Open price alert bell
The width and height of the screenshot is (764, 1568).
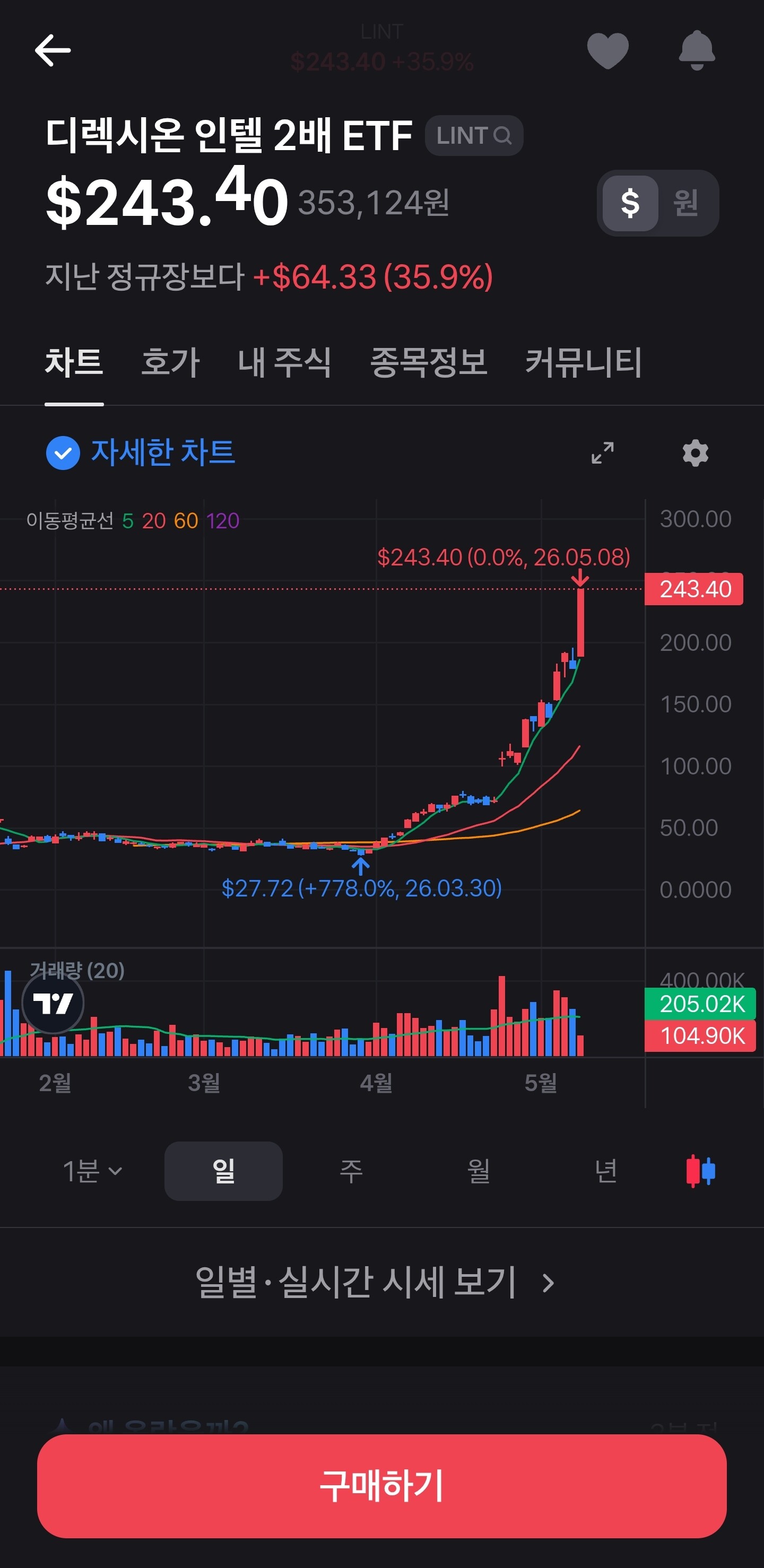[x=697, y=50]
